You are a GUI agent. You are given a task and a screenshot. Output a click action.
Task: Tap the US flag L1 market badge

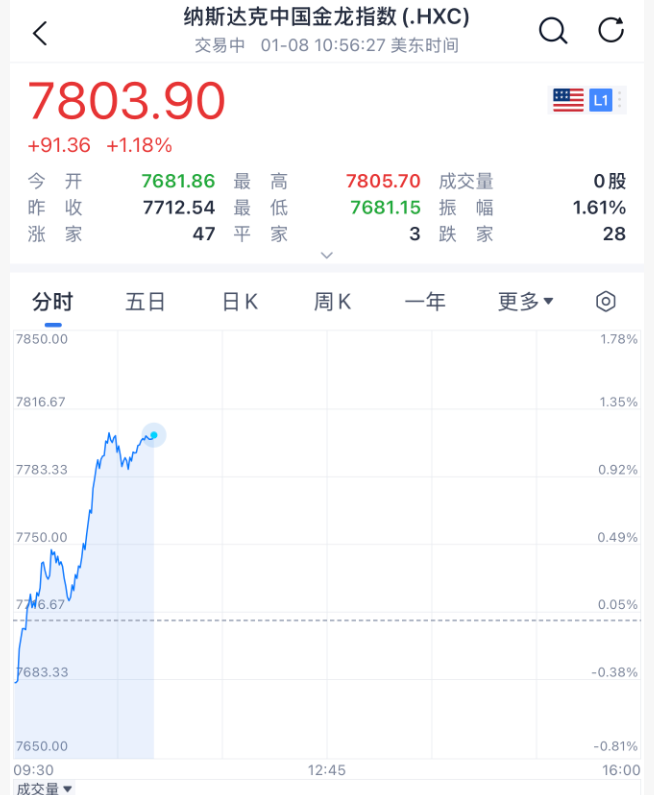point(583,100)
